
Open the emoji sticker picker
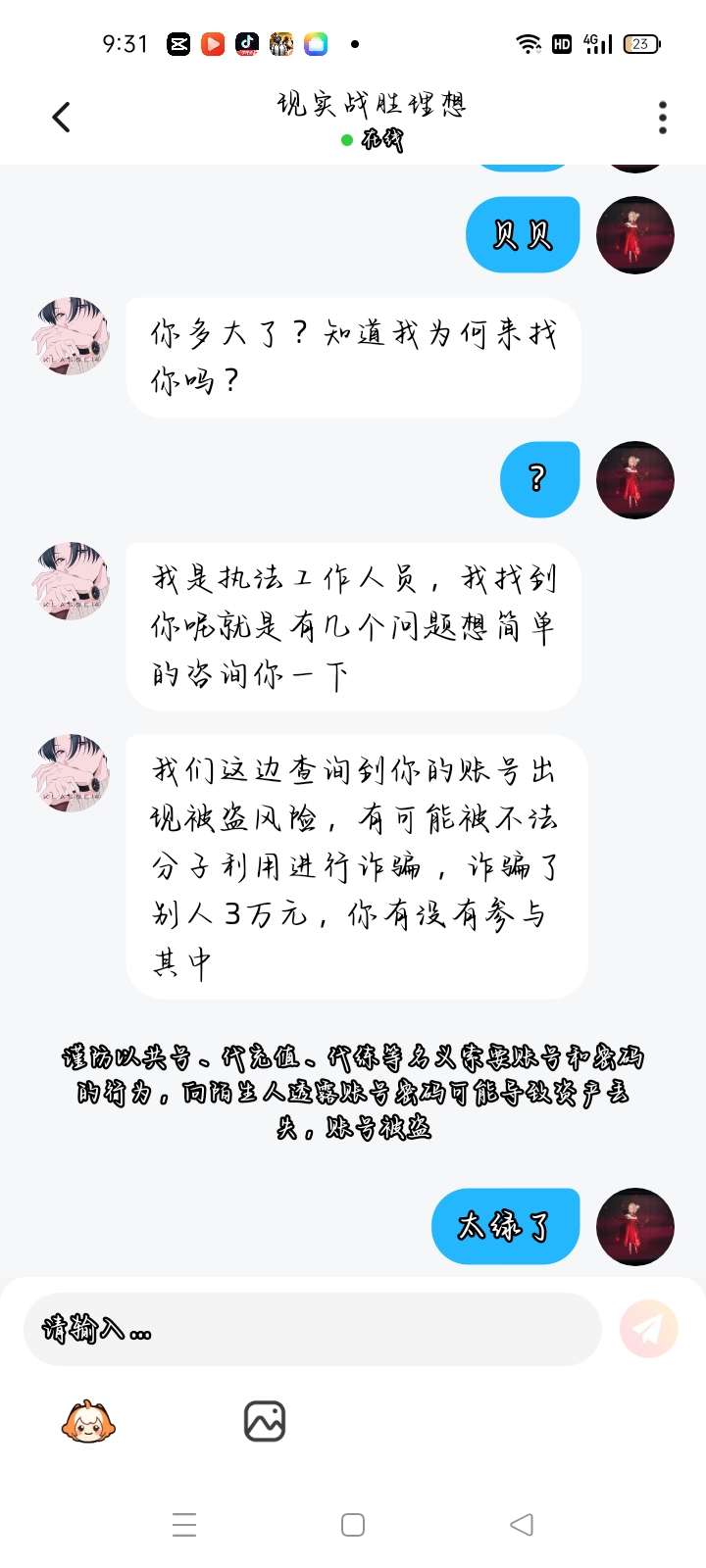88,1421
